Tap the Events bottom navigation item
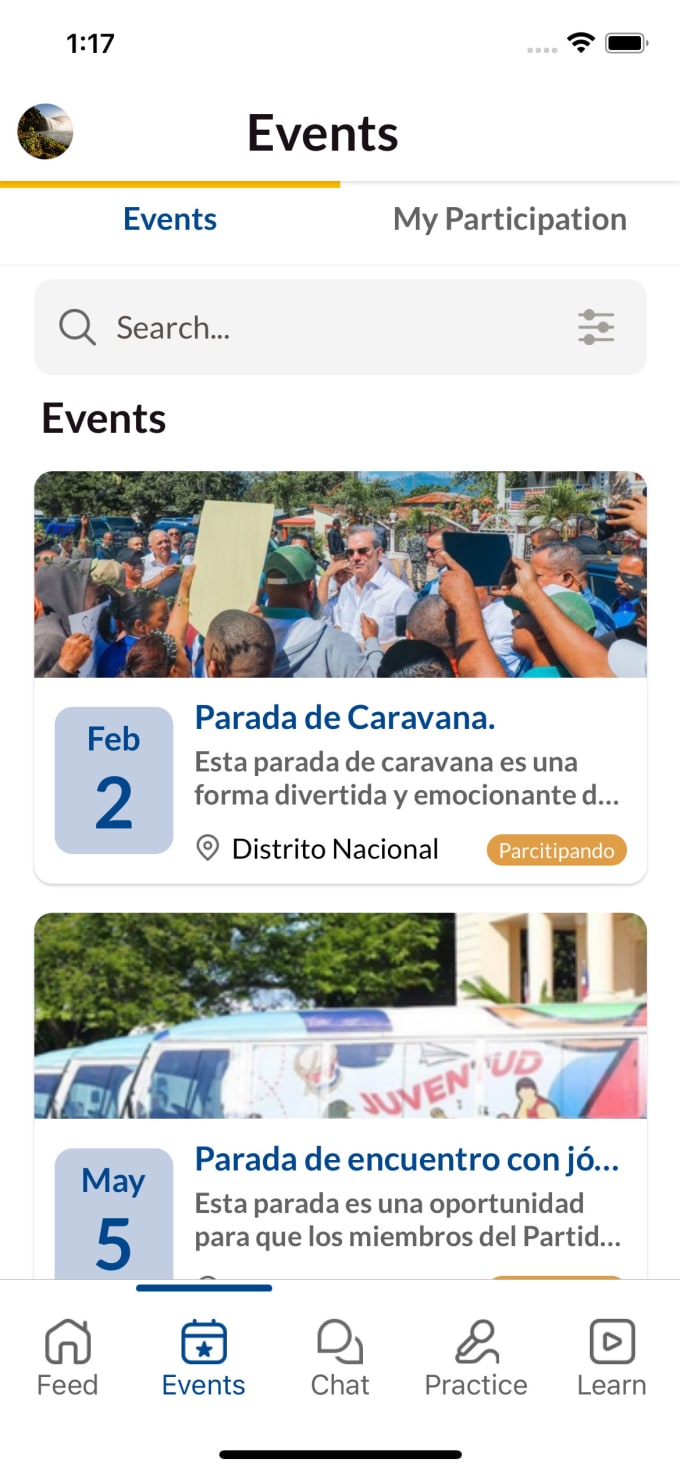Viewport: 680px width, 1472px height. 204,1358
